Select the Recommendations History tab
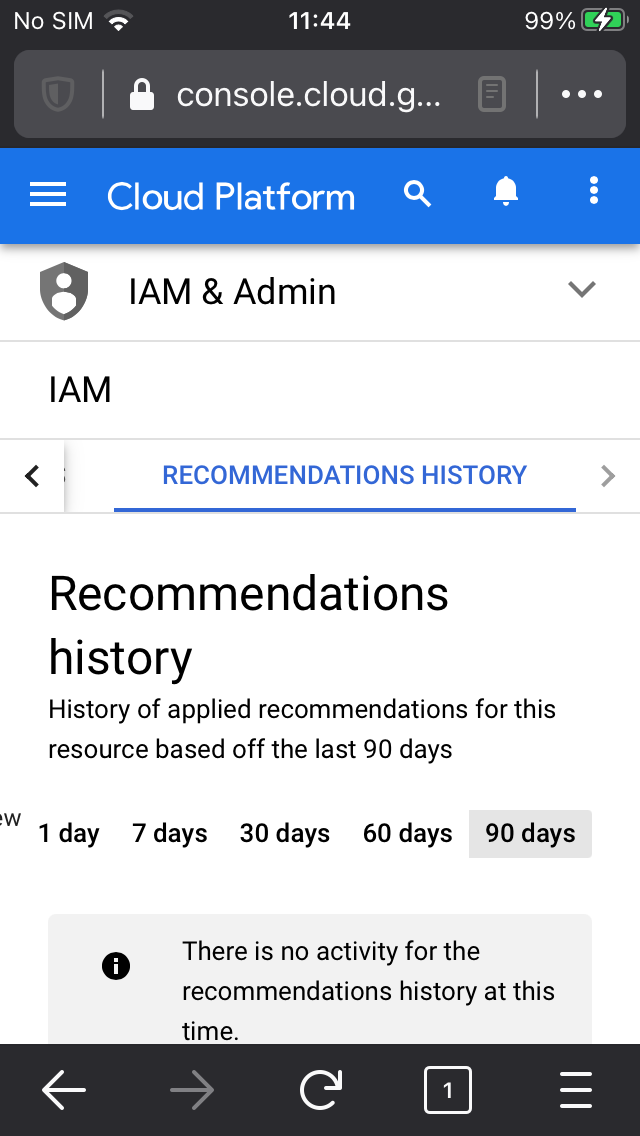The image size is (640, 1136). (x=344, y=475)
